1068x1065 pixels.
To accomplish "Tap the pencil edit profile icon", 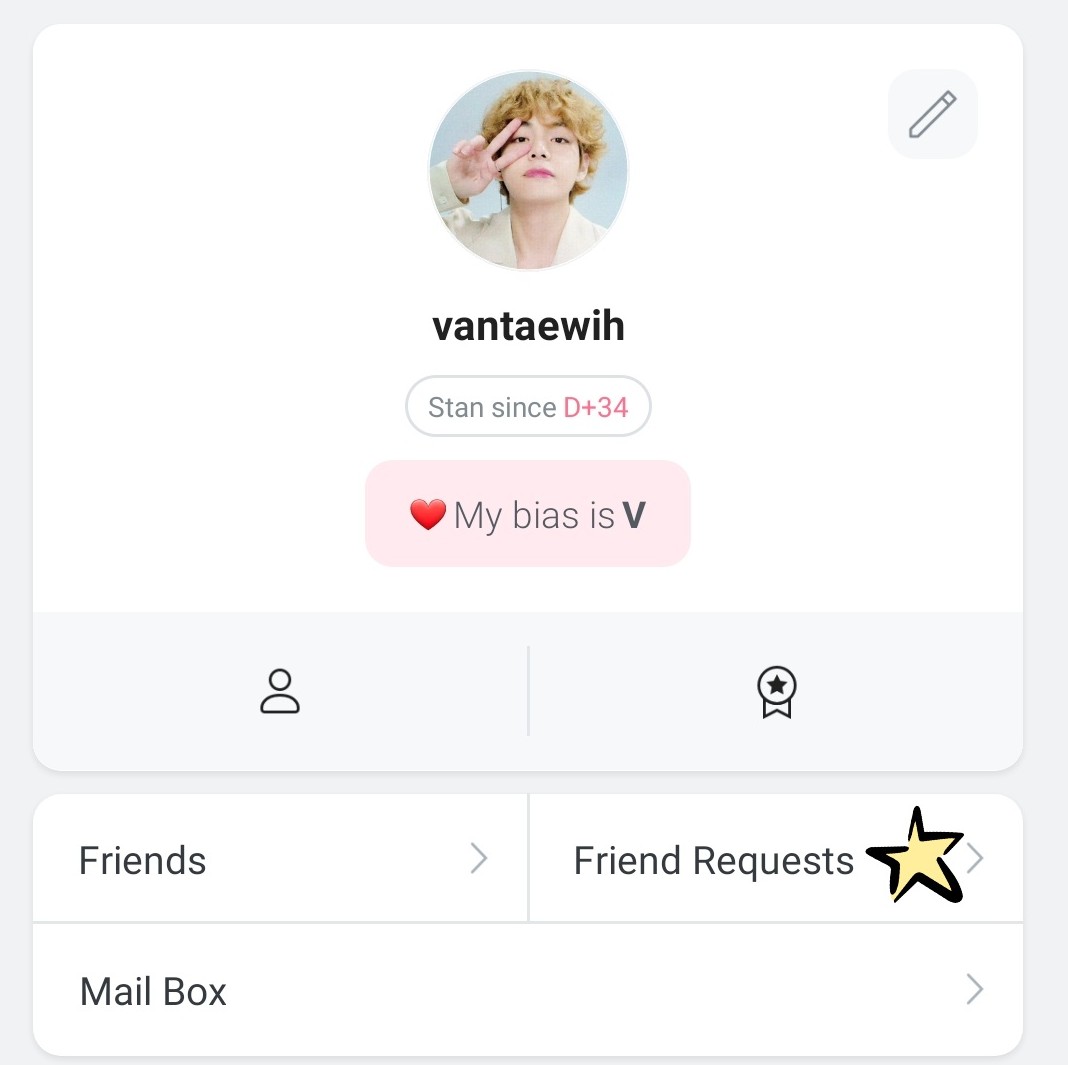I will (932, 114).
